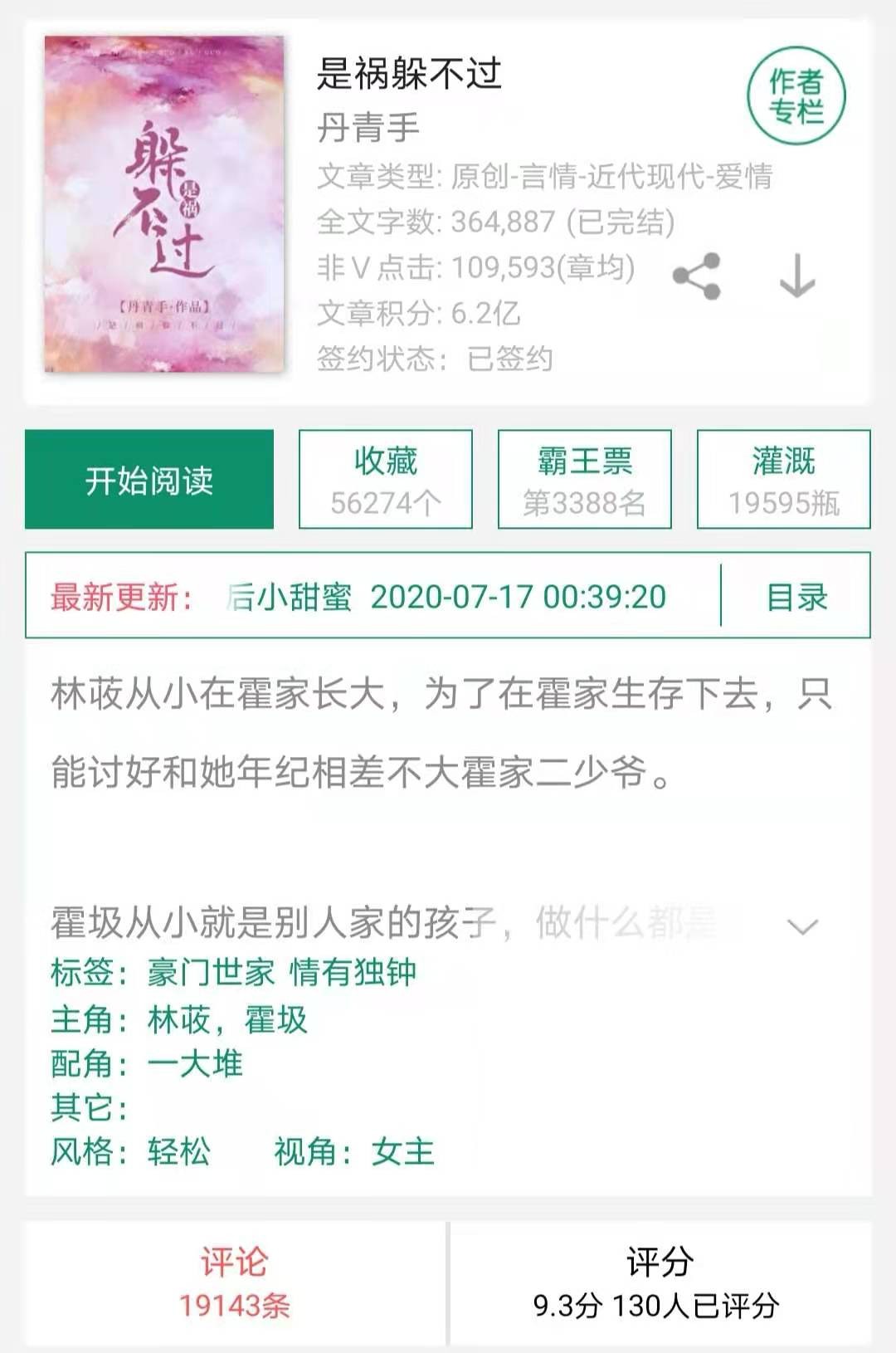This screenshot has height=1353, width=896.
Task: Share this novel
Action: [x=697, y=276]
